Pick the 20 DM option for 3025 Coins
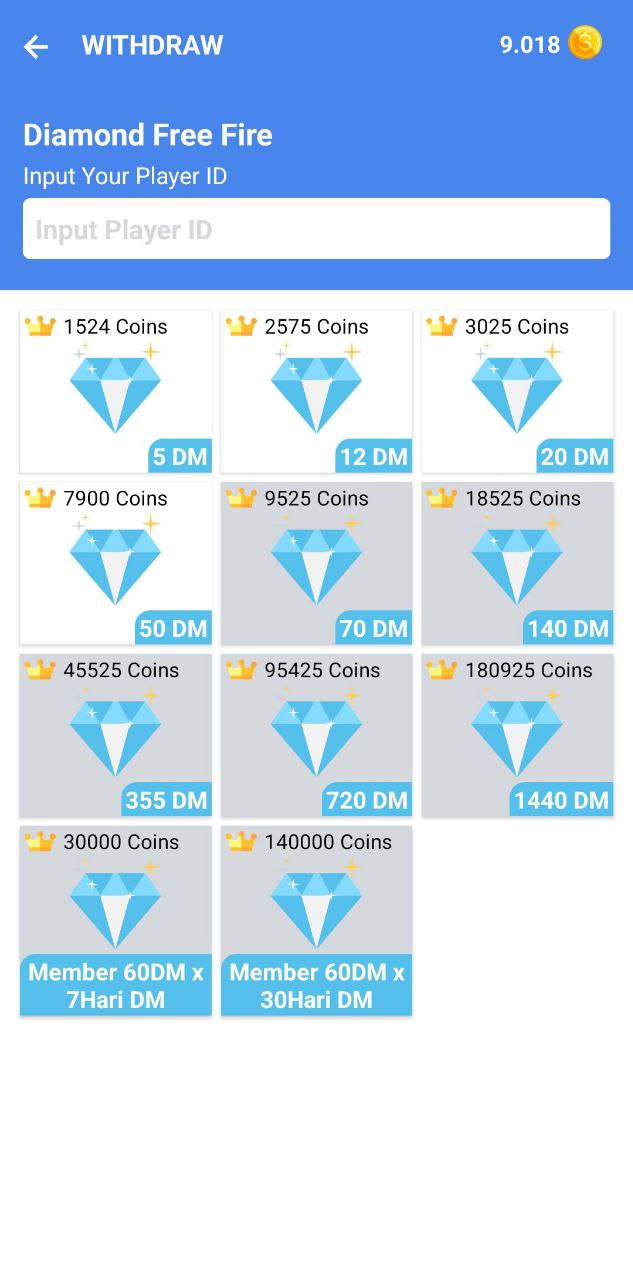Image resolution: width=633 pixels, height=1280 pixels. coord(517,391)
